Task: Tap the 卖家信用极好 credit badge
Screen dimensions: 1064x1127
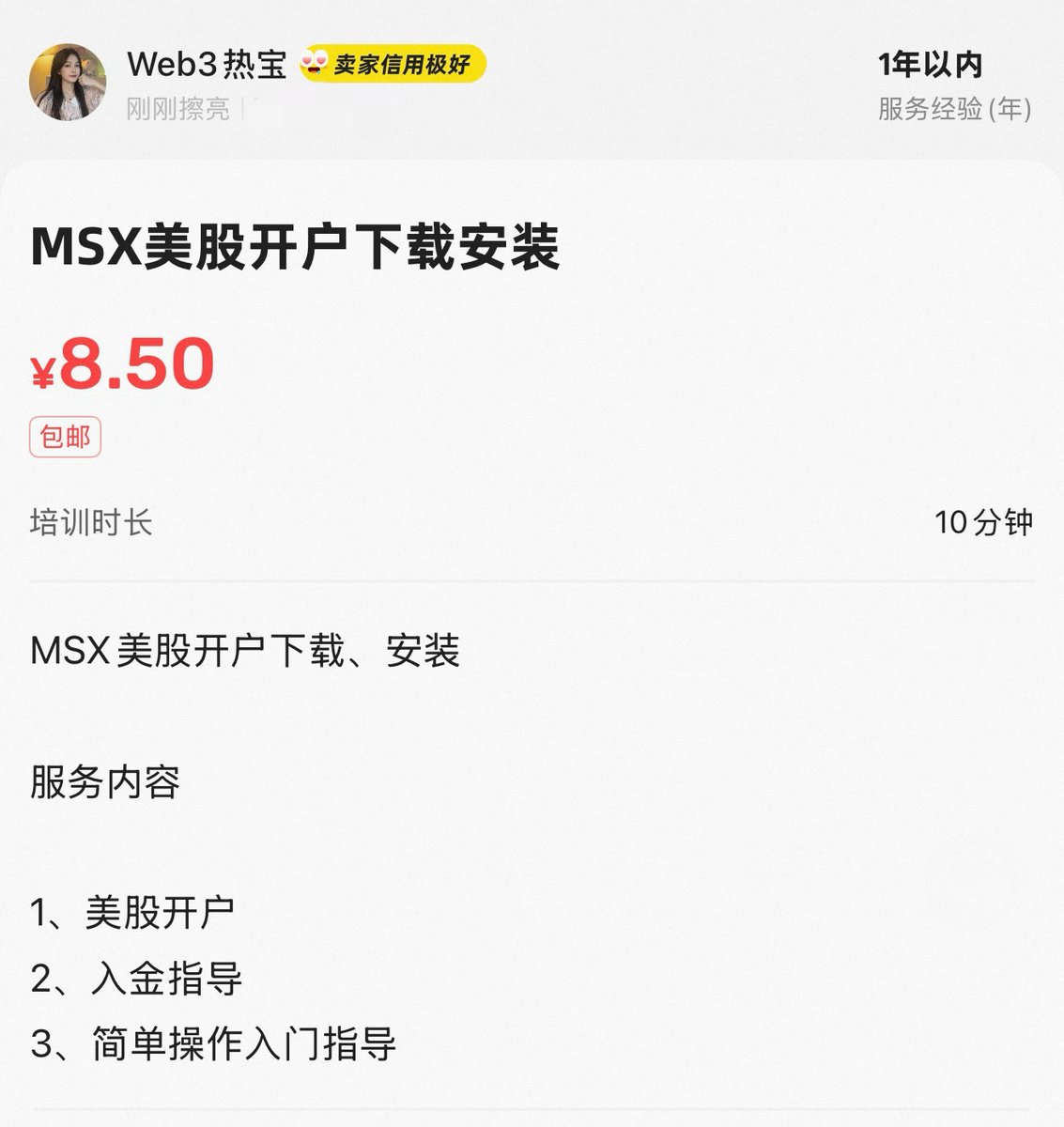Action: click(393, 65)
